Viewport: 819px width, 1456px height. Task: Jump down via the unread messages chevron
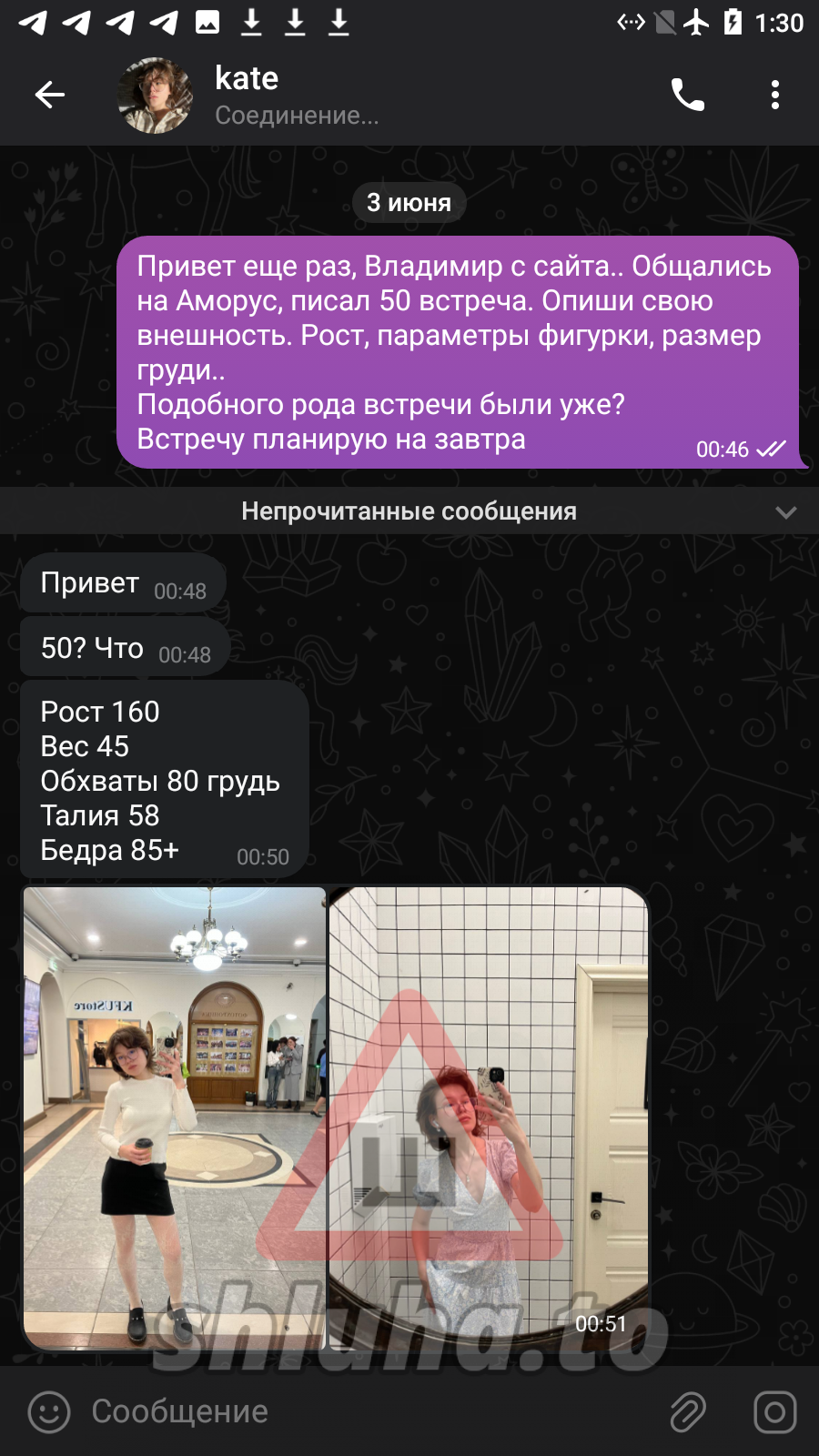point(786,512)
